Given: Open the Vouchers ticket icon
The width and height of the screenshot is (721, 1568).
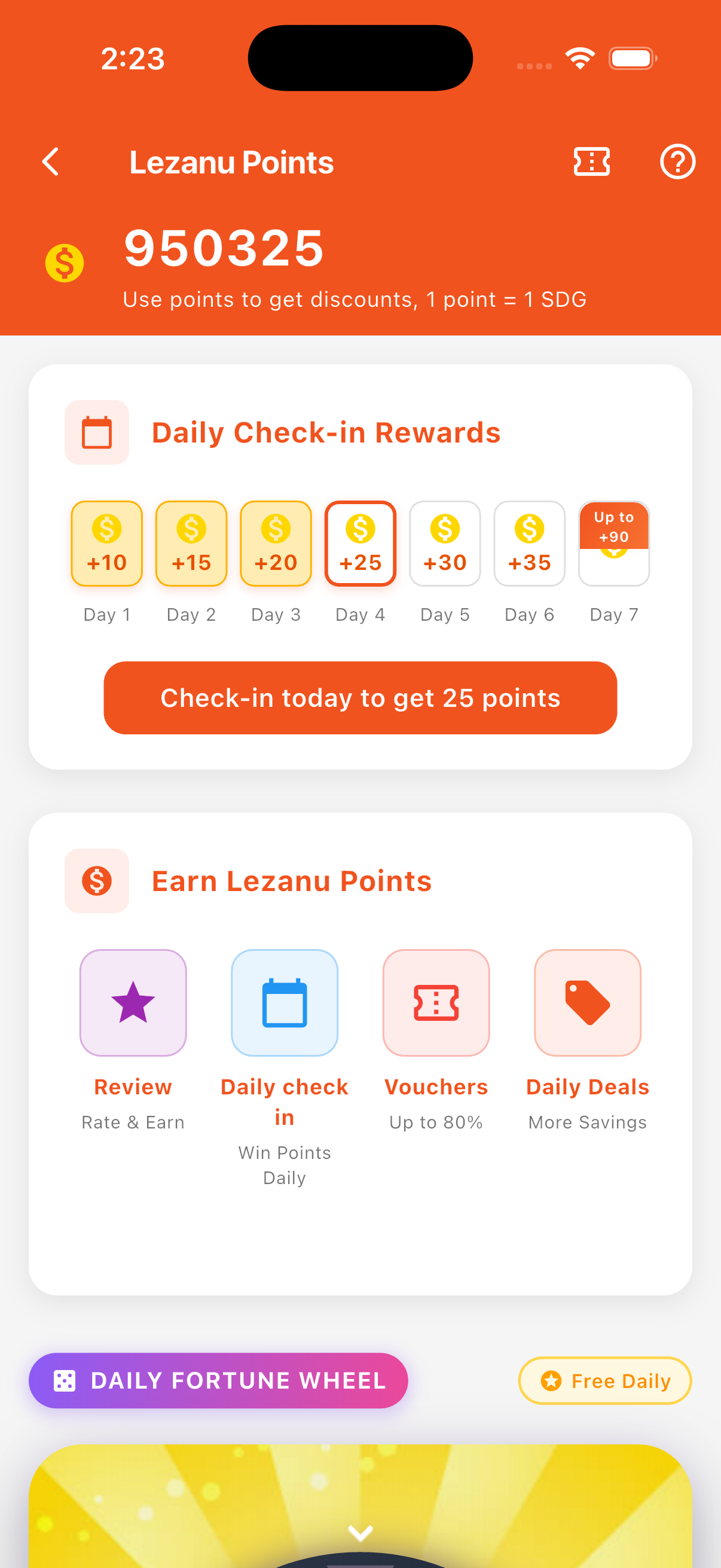Looking at the screenshot, I should pos(436,1002).
